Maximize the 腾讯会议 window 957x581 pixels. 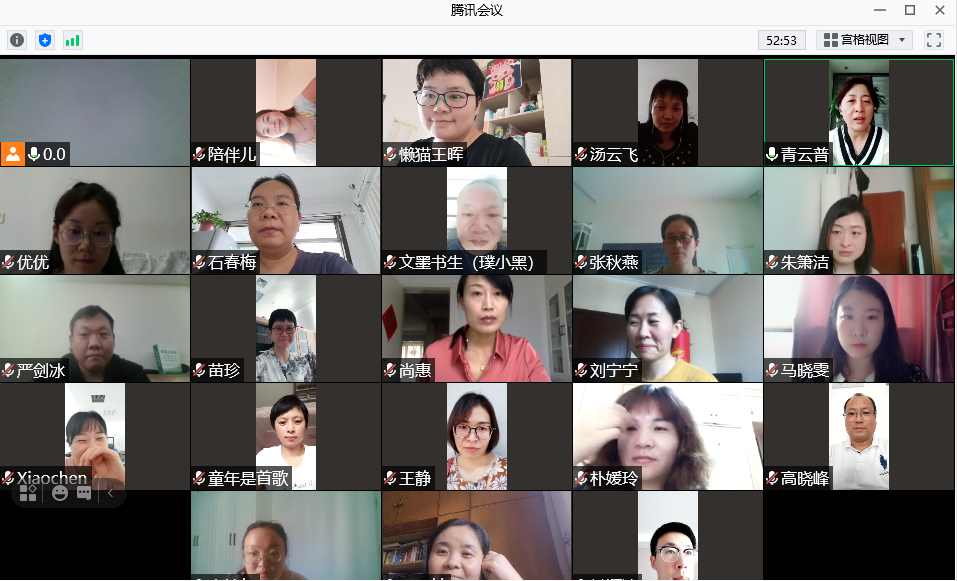click(910, 10)
